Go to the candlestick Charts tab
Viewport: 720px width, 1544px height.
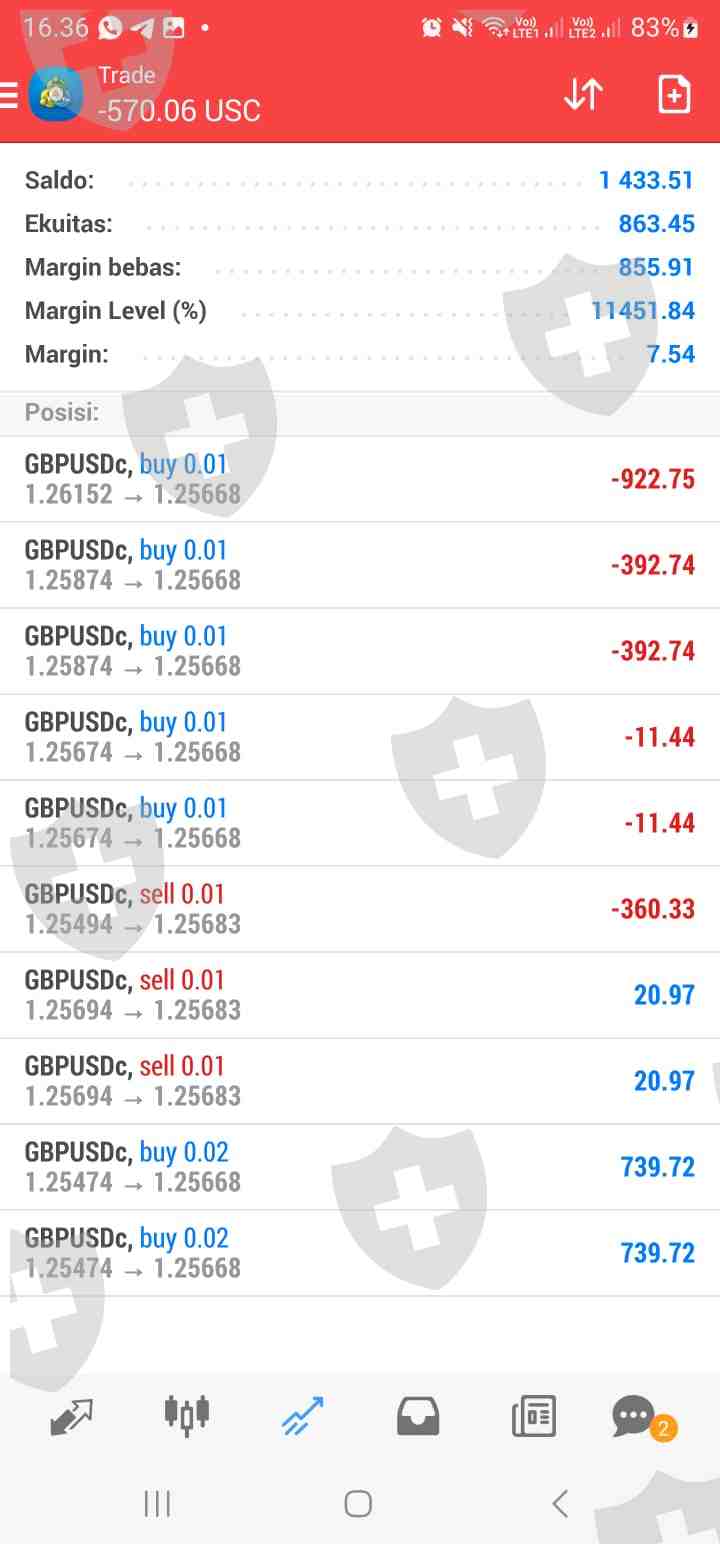pos(187,1416)
